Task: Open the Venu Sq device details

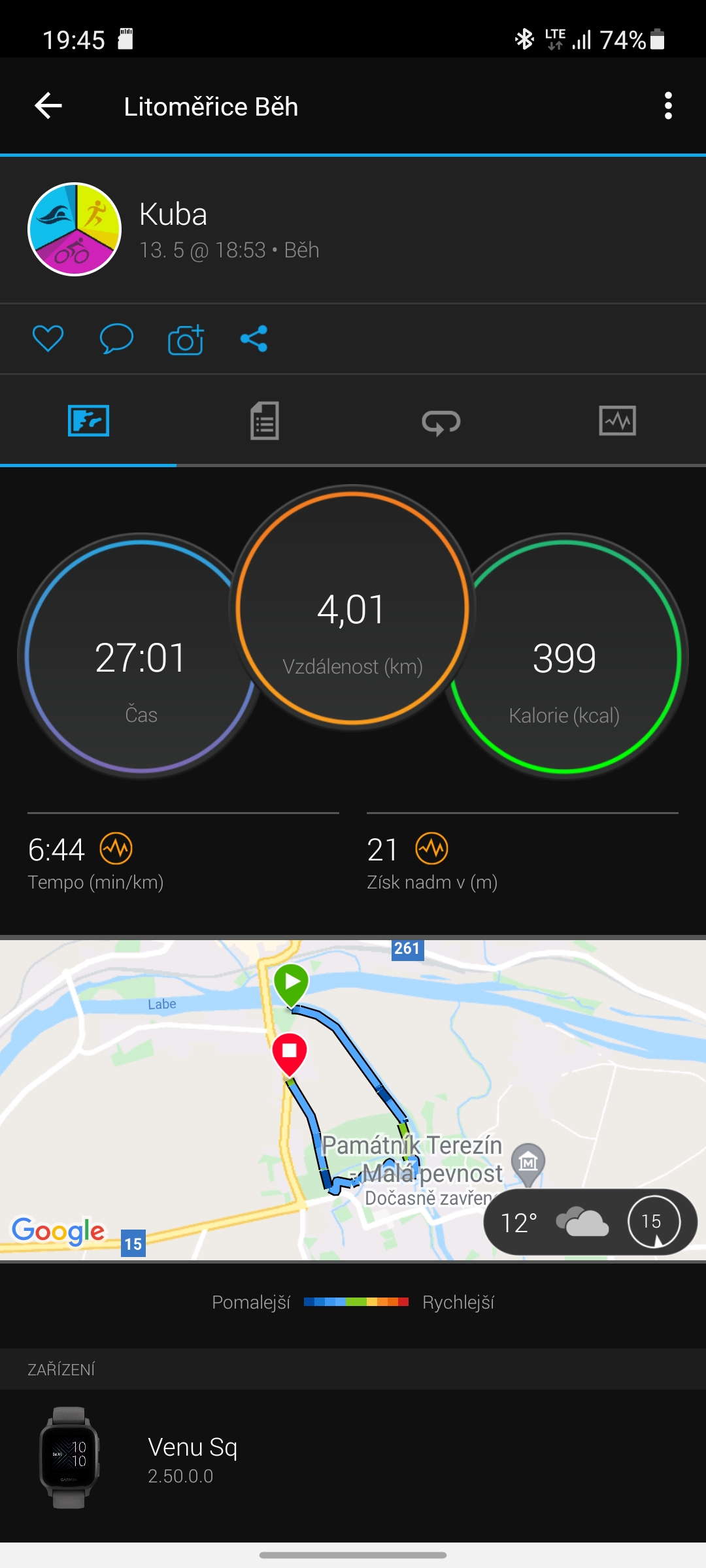Action: [353, 1458]
